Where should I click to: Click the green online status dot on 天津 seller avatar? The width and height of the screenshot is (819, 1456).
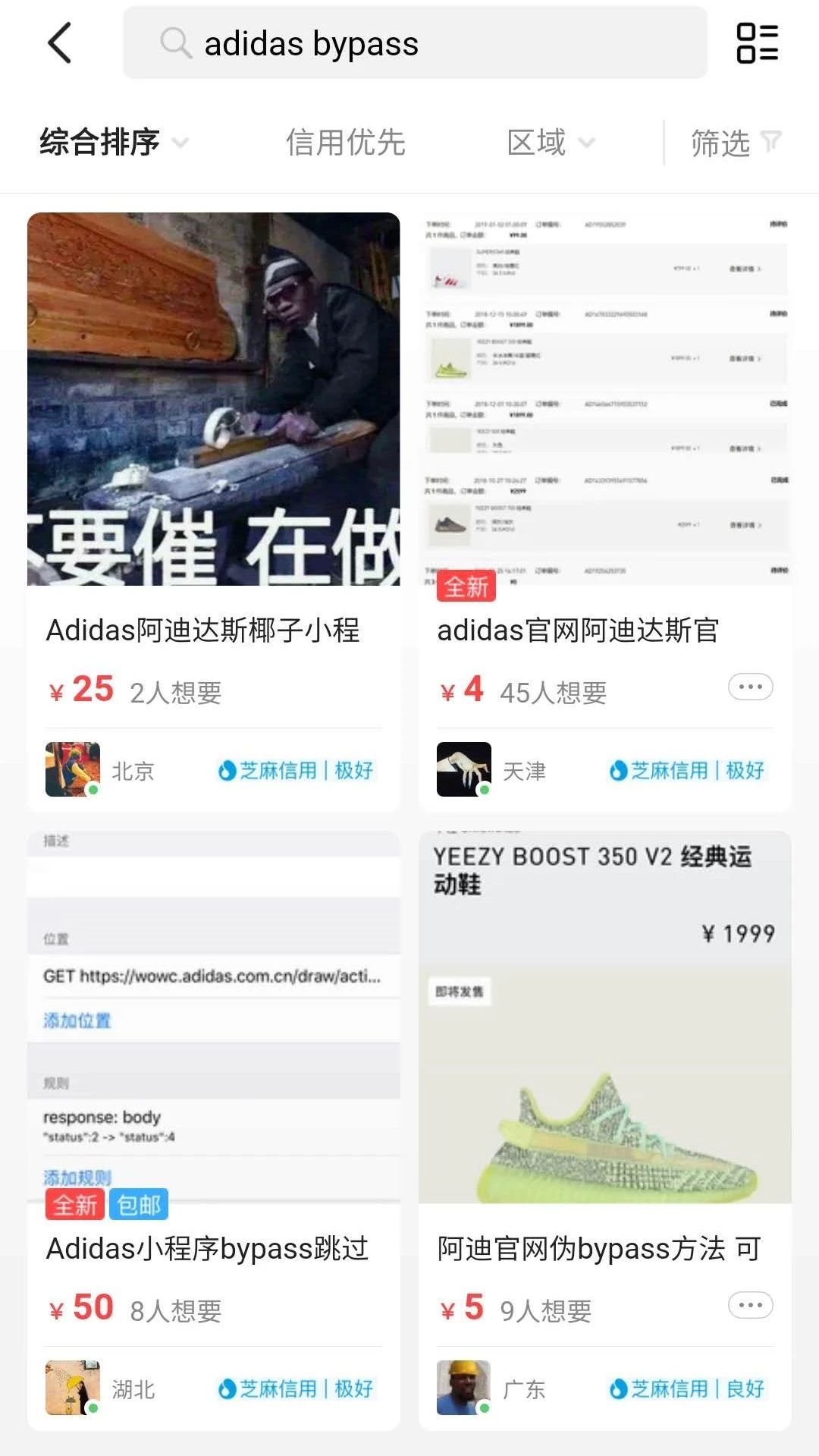click(483, 789)
